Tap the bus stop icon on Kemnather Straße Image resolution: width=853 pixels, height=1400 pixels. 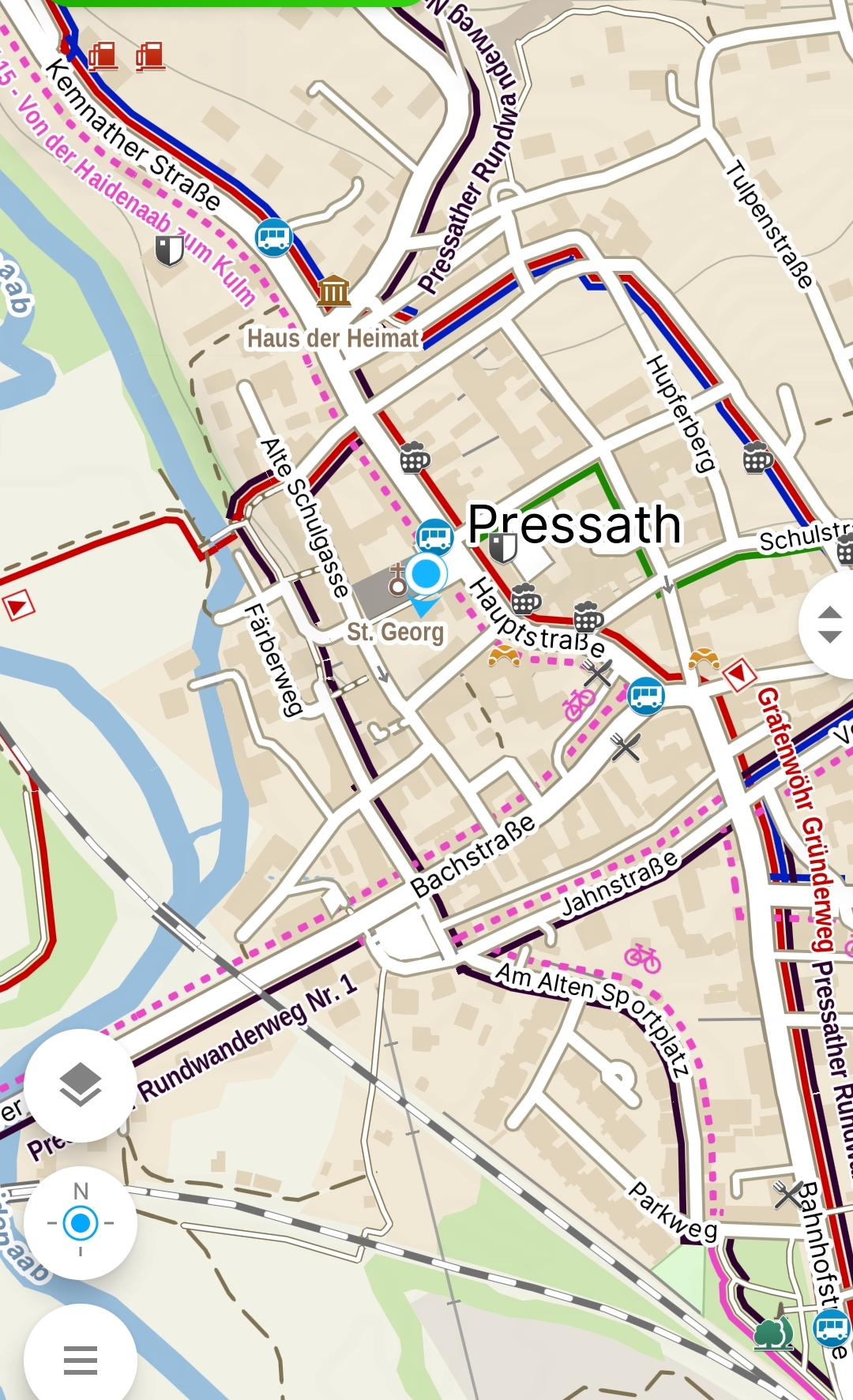point(273,237)
